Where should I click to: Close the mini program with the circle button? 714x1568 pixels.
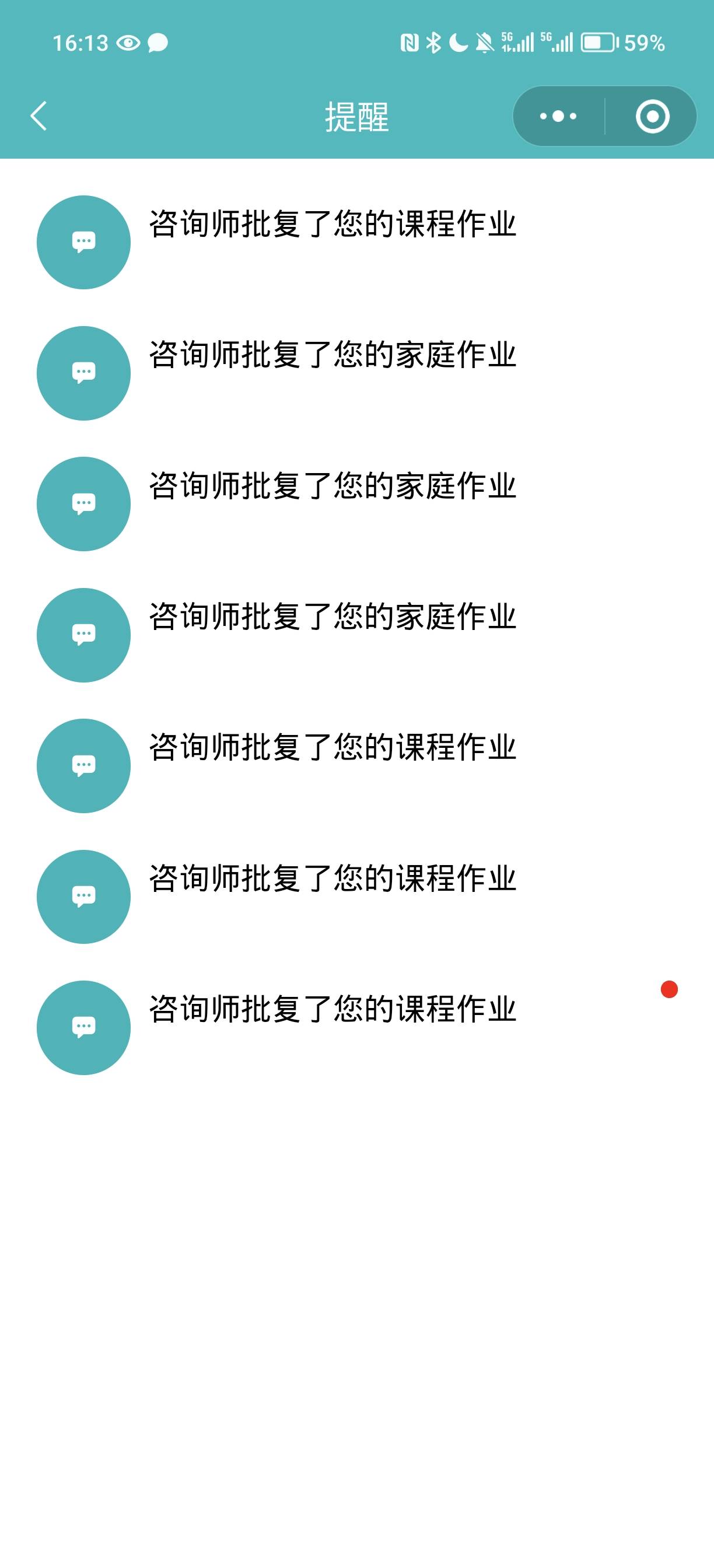click(x=653, y=116)
